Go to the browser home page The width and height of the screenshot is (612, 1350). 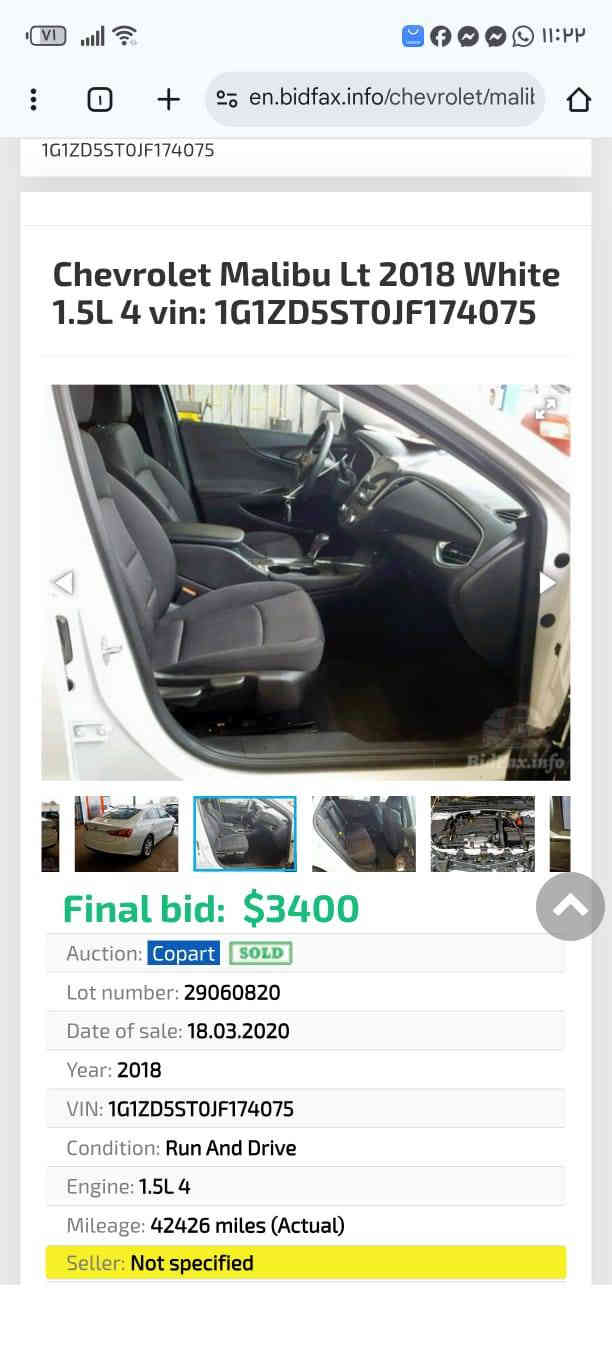tap(579, 99)
